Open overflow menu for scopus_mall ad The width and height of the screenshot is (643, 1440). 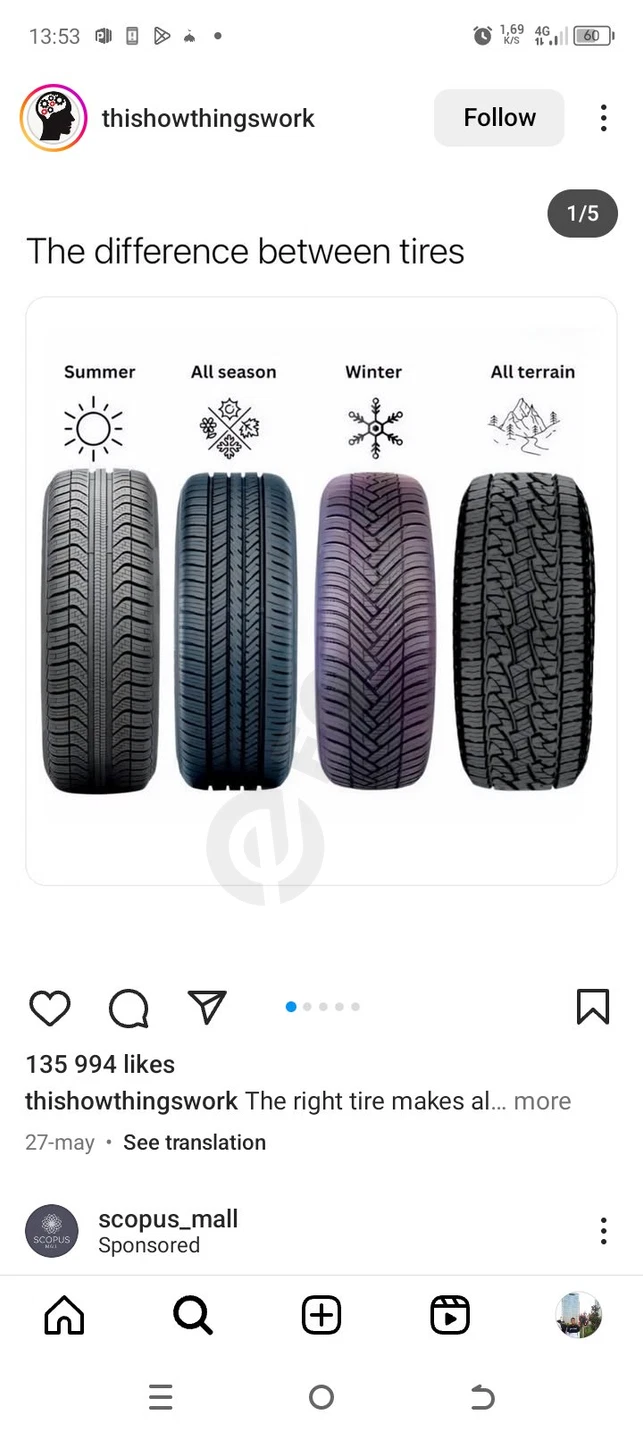[603, 1231]
